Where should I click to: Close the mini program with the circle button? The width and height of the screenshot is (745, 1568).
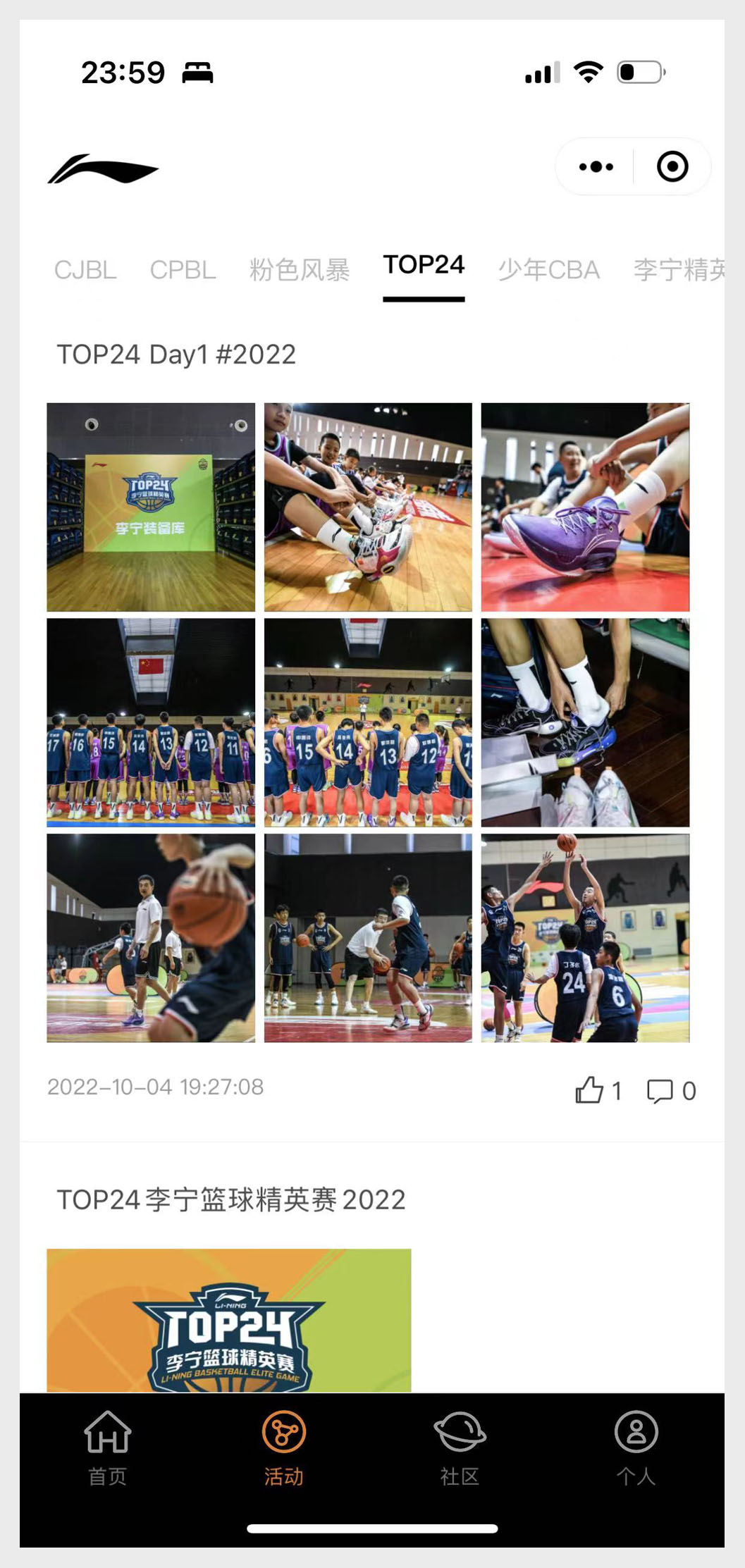click(672, 167)
